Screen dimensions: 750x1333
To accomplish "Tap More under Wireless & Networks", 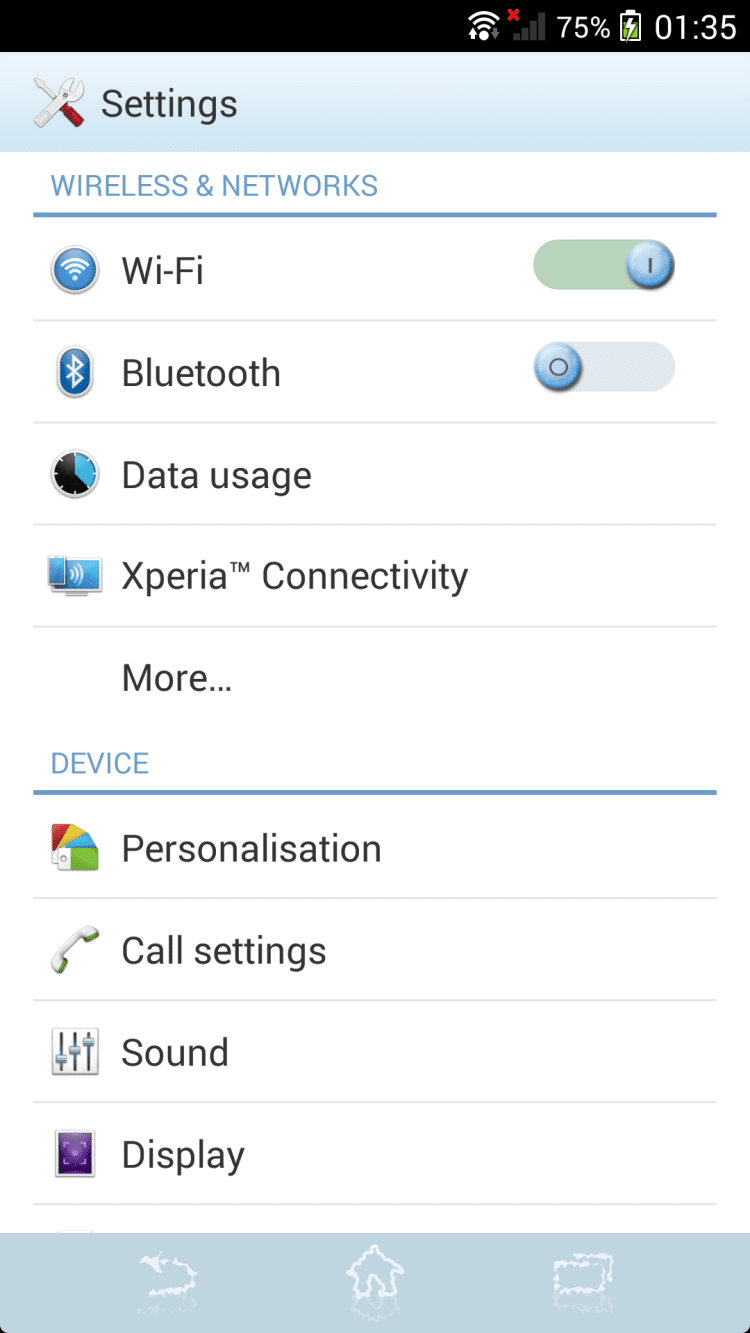I will point(176,678).
